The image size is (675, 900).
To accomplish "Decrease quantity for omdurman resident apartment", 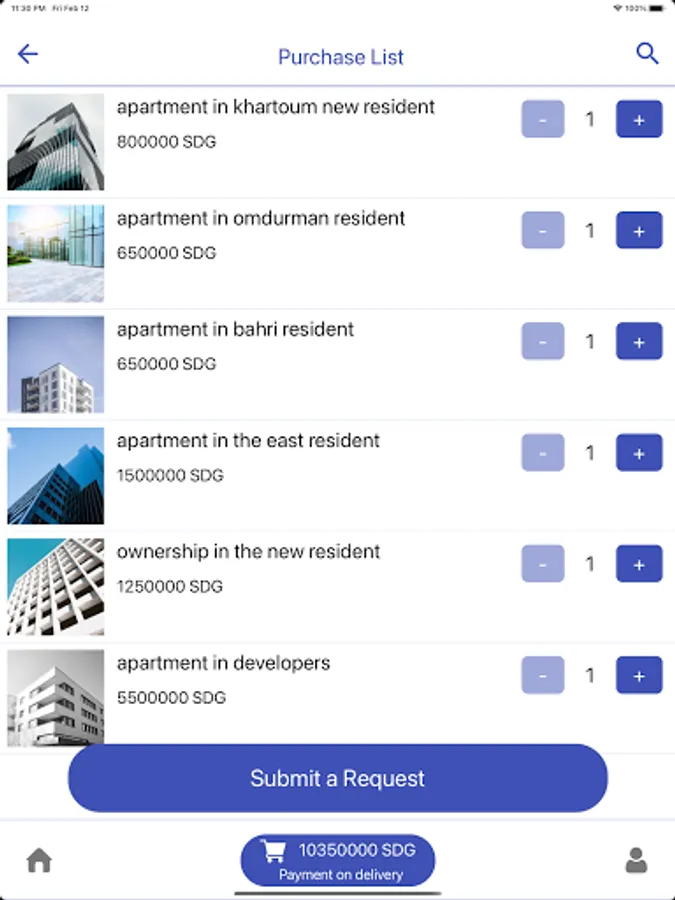I will 543,231.
